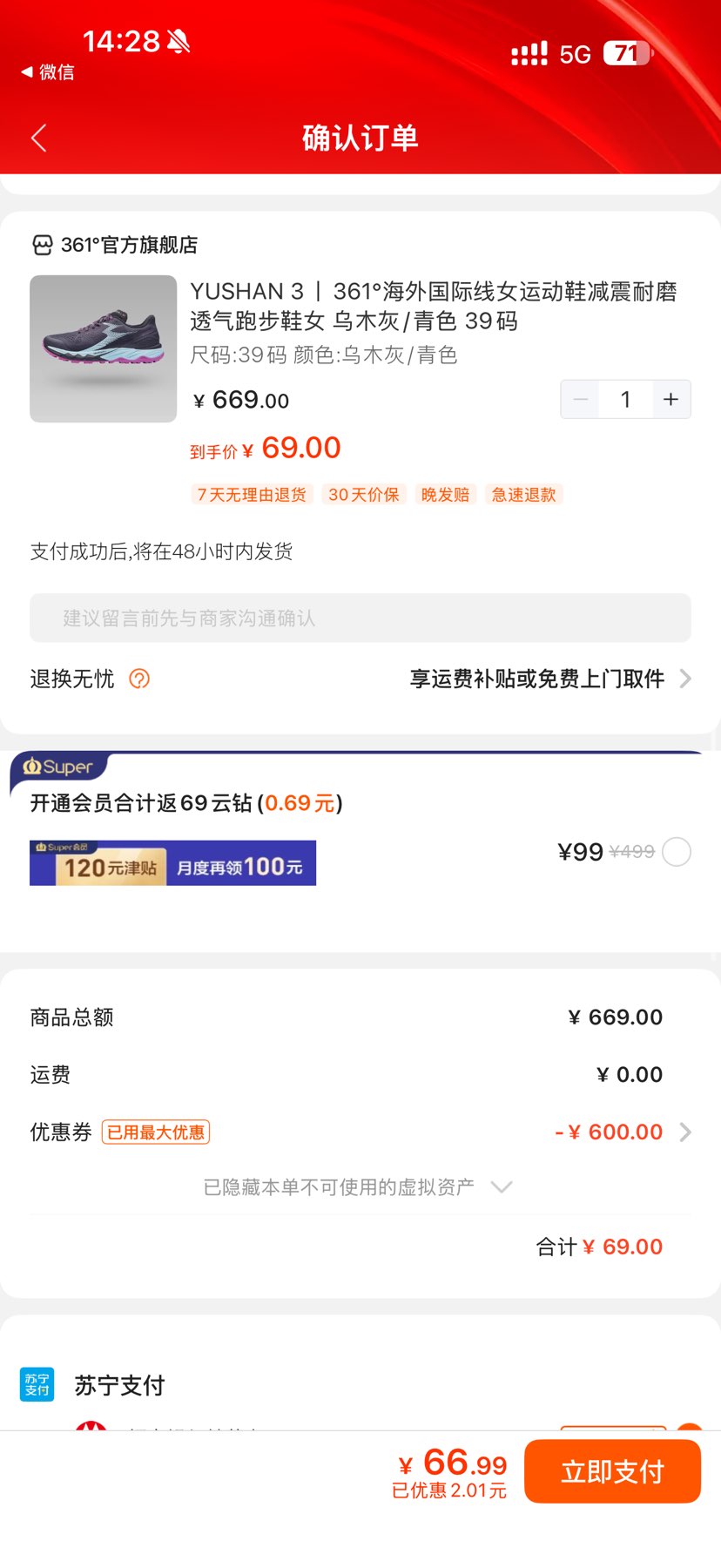Select the ¥99 Super membership radio circle
The image size is (721, 1568).
(x=677, y=852)
